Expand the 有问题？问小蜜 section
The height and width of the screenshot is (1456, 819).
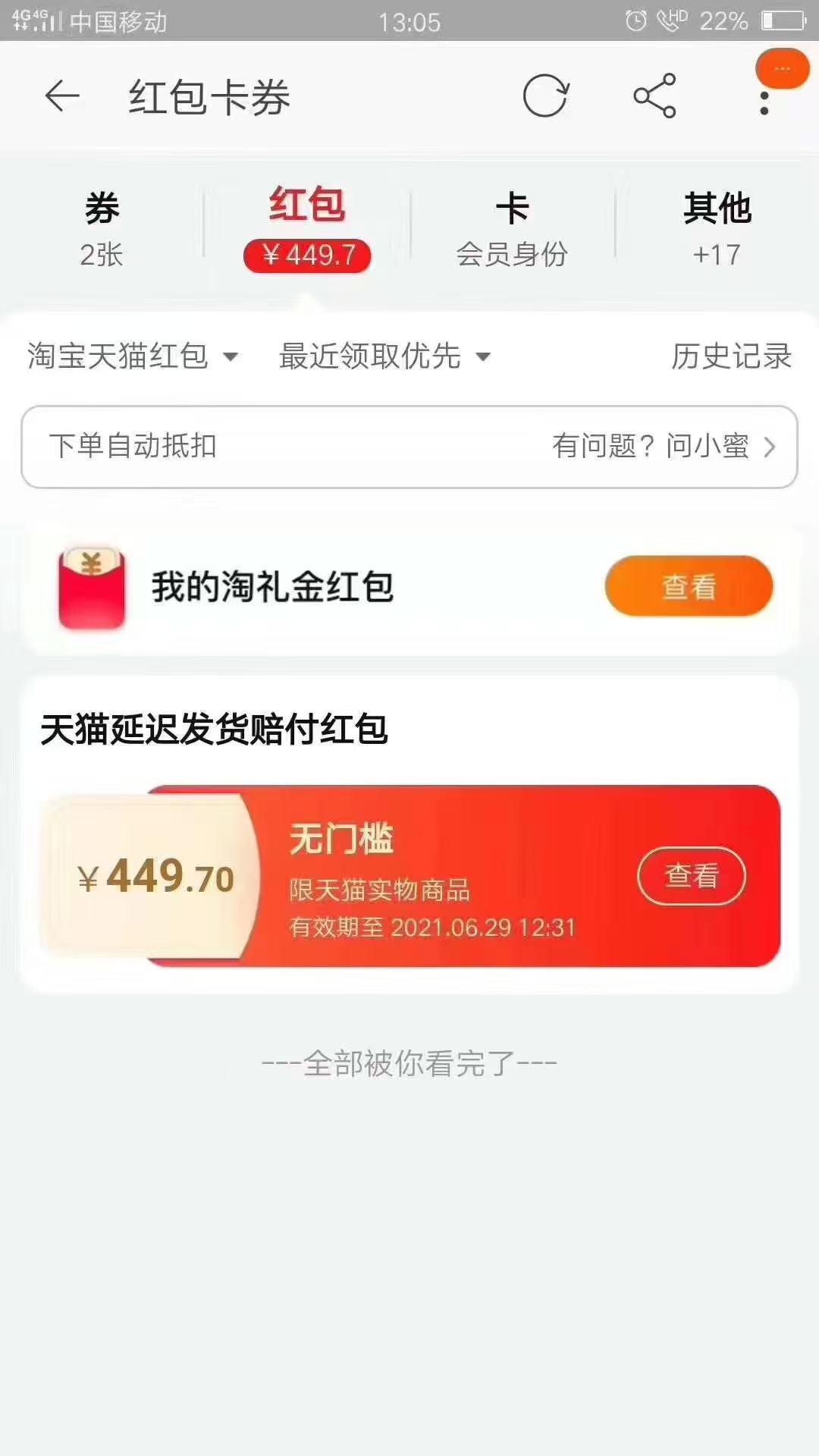click(x=652, y=447)
